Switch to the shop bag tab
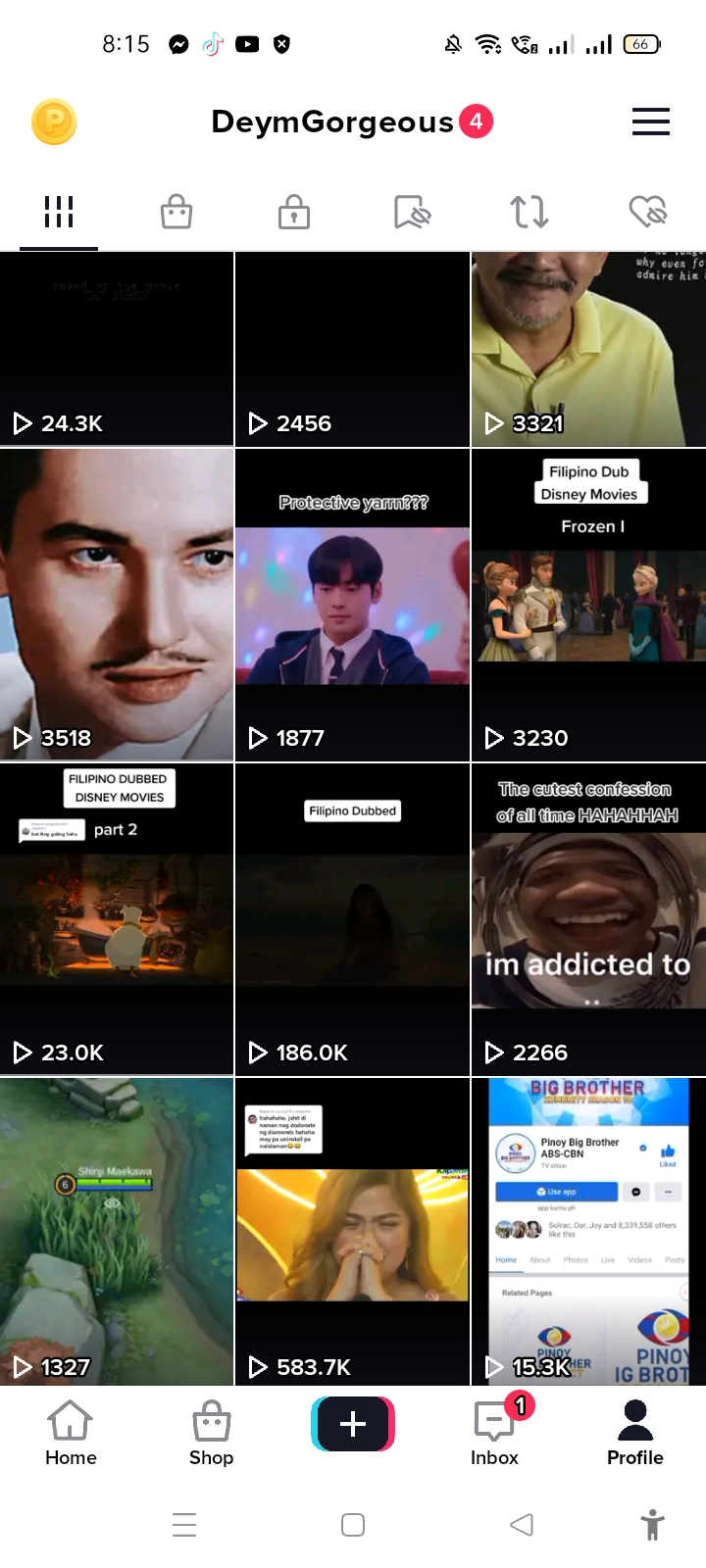Image resolution: width=706 pixels, height=1568 pixels. (x=176, y=212)
